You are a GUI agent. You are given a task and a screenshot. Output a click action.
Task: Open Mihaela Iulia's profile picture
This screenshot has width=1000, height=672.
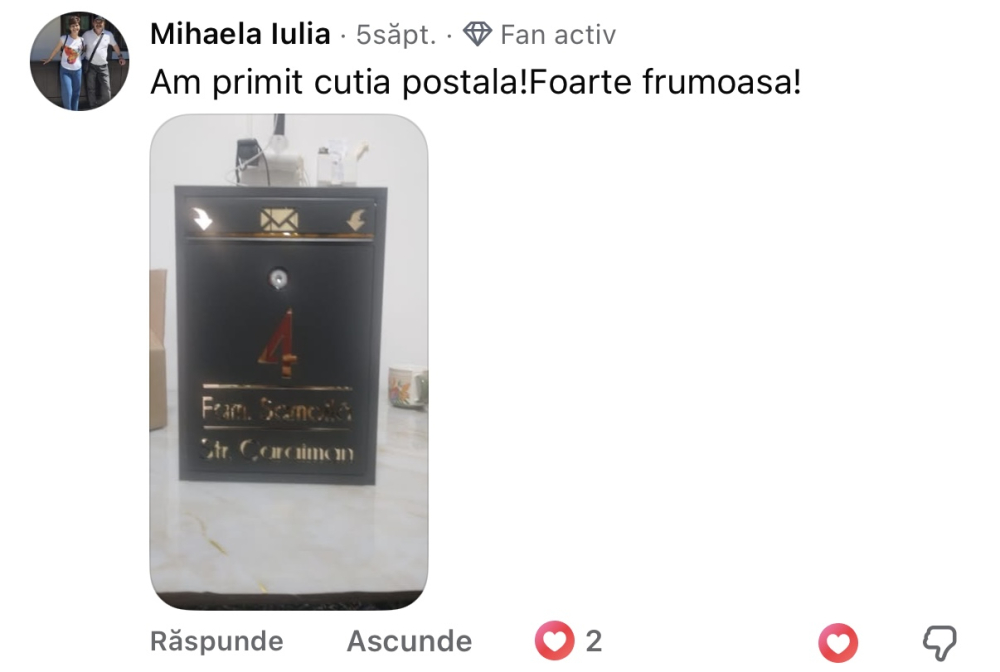pos(79,61)
